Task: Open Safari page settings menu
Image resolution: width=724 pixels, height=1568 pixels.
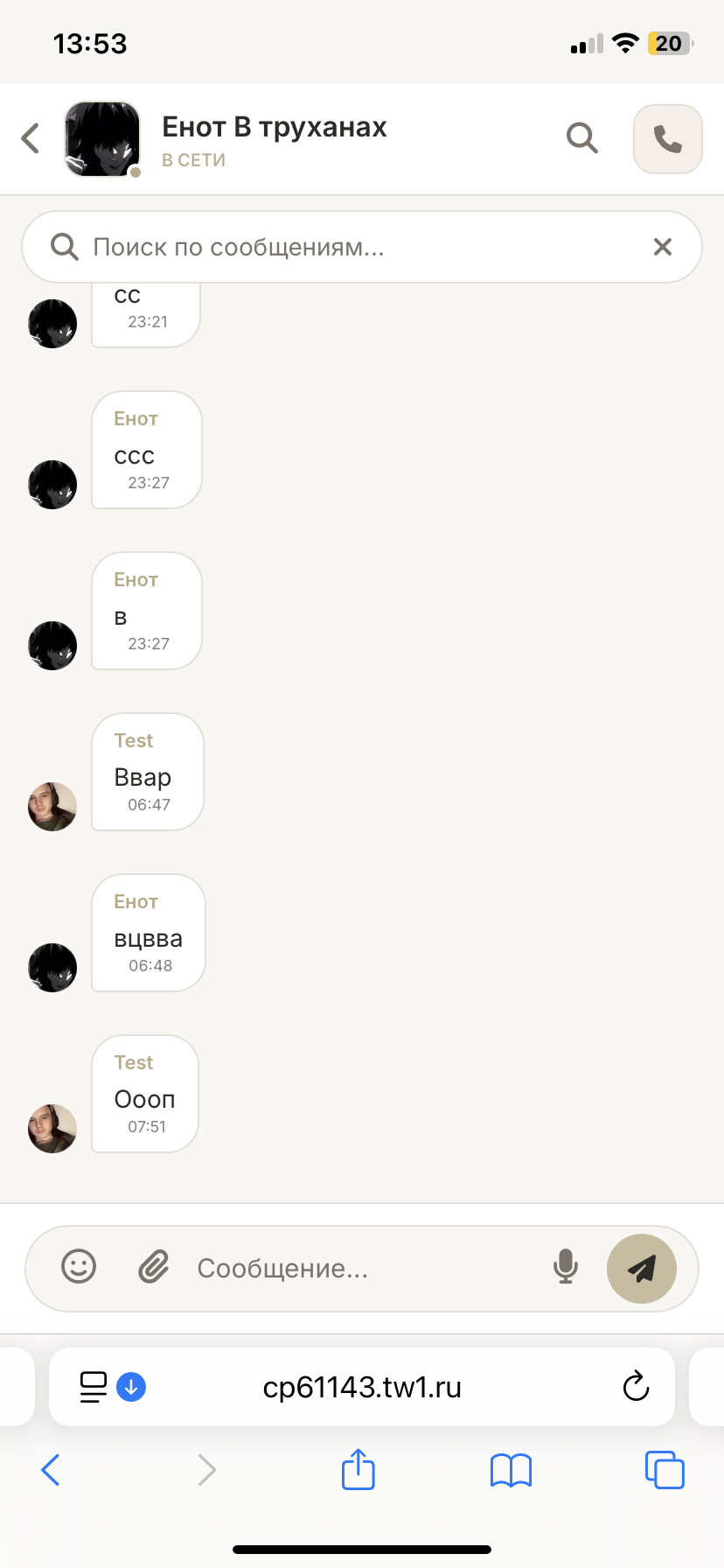Action: [94, 1387]
